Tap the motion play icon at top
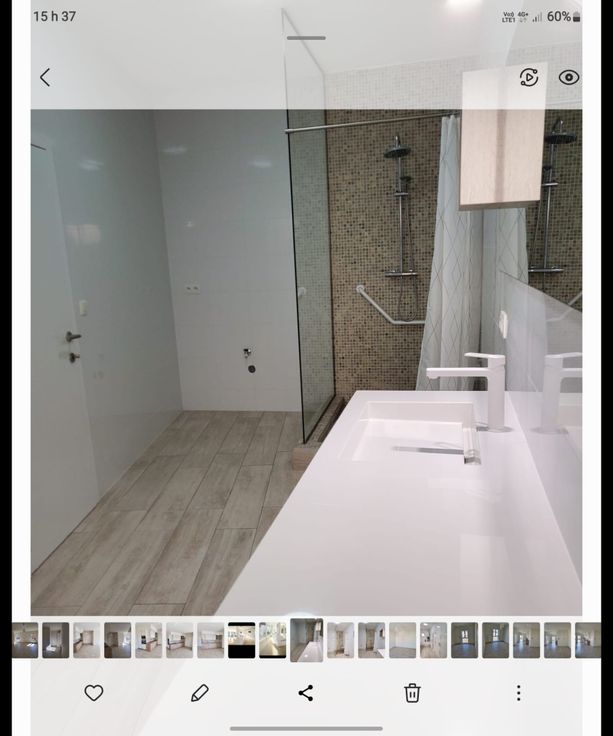The width and height of the screenshot is (613, 736). point(529,77)
